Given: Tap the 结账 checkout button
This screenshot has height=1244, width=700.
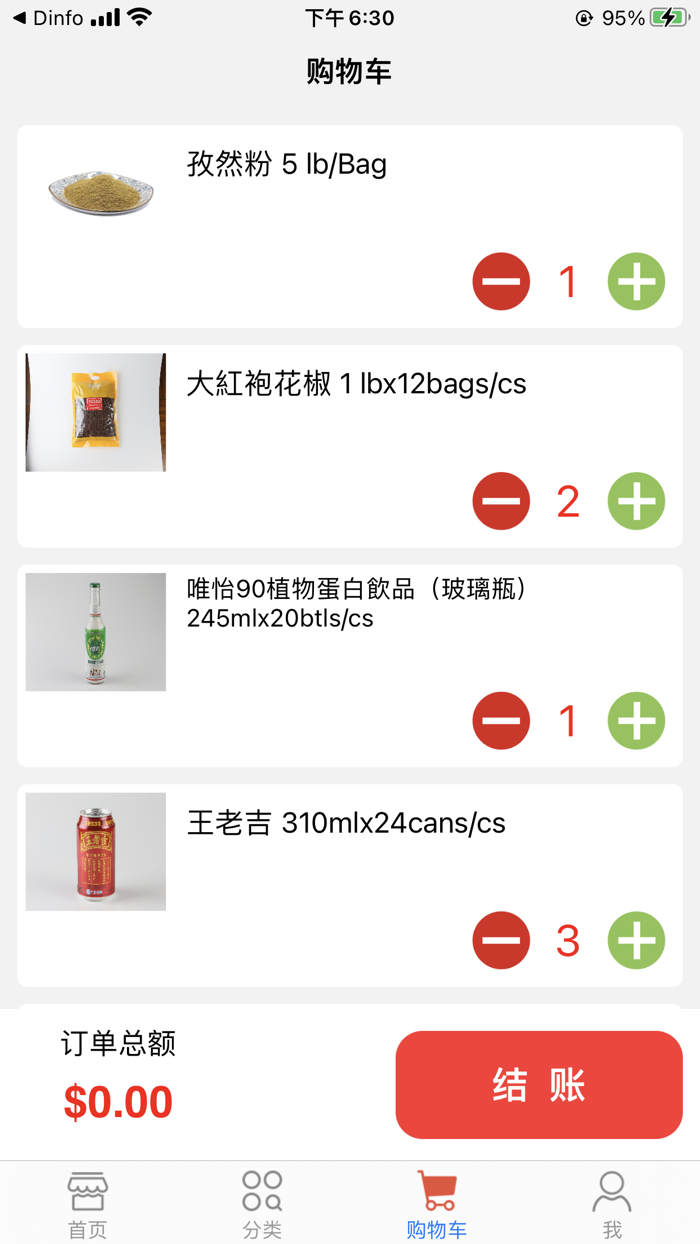Looking at the screenshot, I should tap(539, 1085).
